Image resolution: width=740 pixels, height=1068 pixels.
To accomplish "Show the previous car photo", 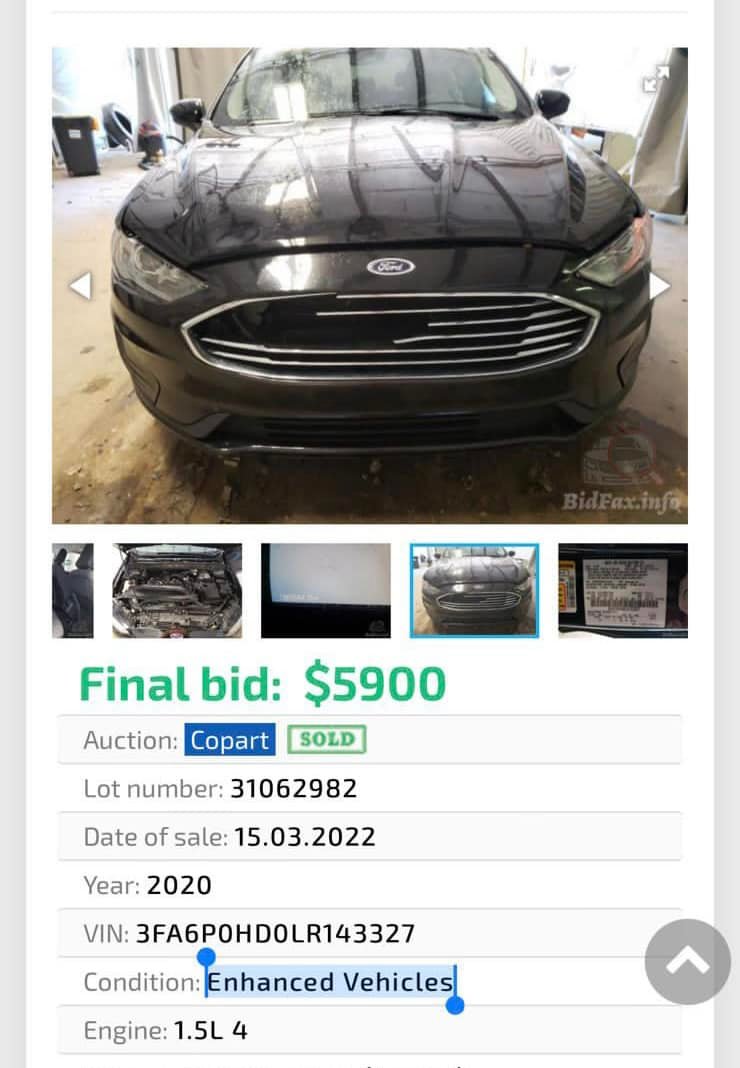I will [80, 286].
